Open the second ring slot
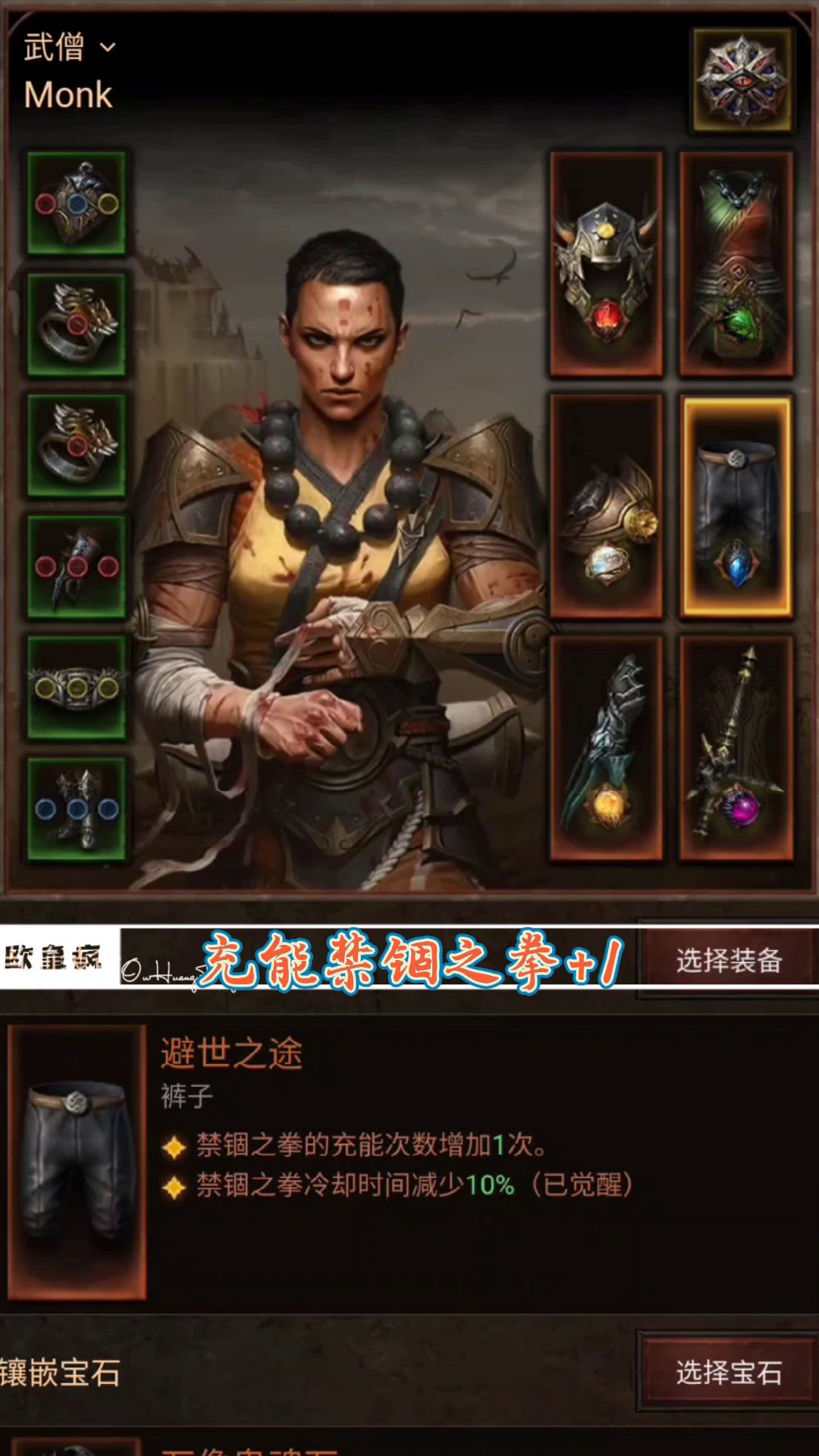The image size is (819, 1456). [77, 445]
